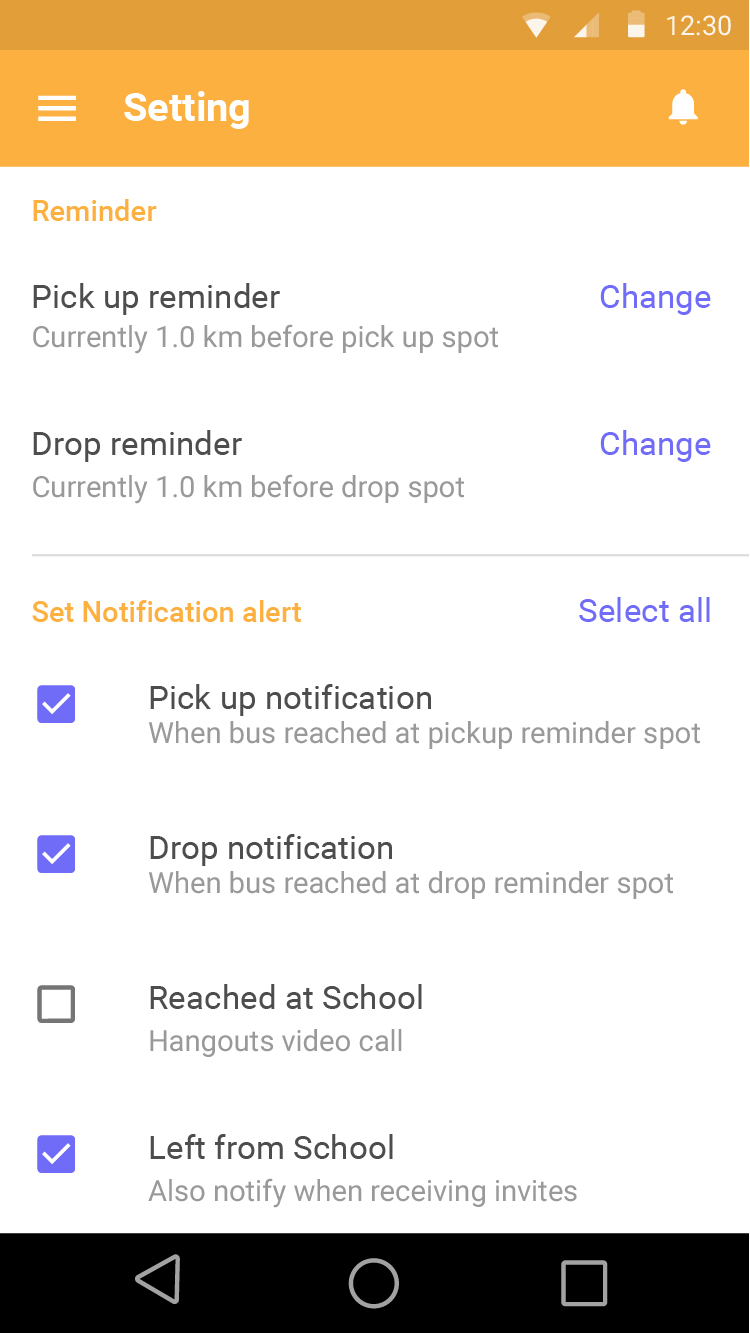Tap the Set Notification alert heading

[x=166, y=611]
